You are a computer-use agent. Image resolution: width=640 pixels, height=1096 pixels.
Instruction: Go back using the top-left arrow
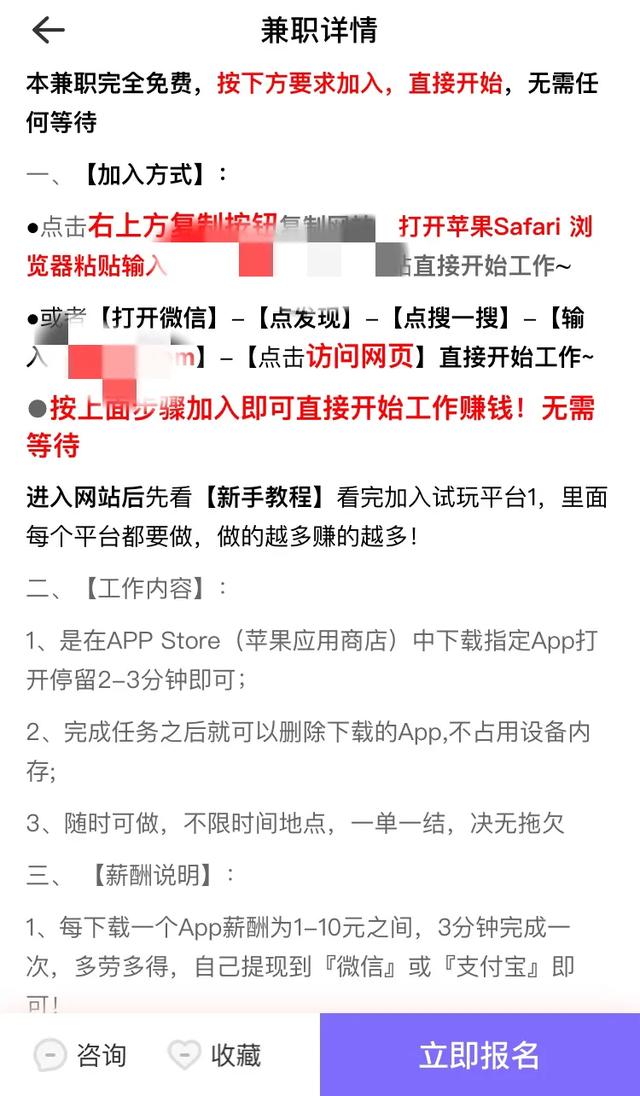[x=48, y=30]
